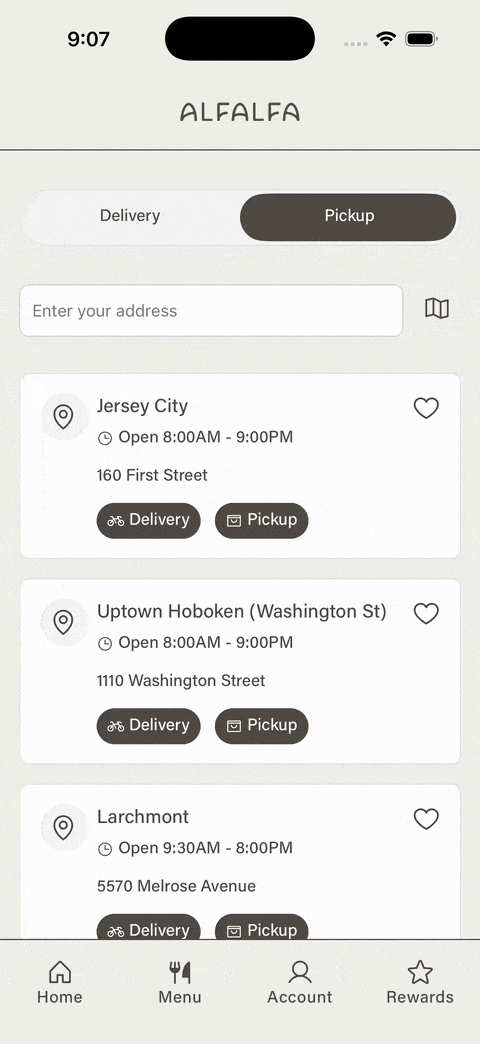Go to the Home tab
This screenshot has width=480, height=1044.
click(60, 983)
